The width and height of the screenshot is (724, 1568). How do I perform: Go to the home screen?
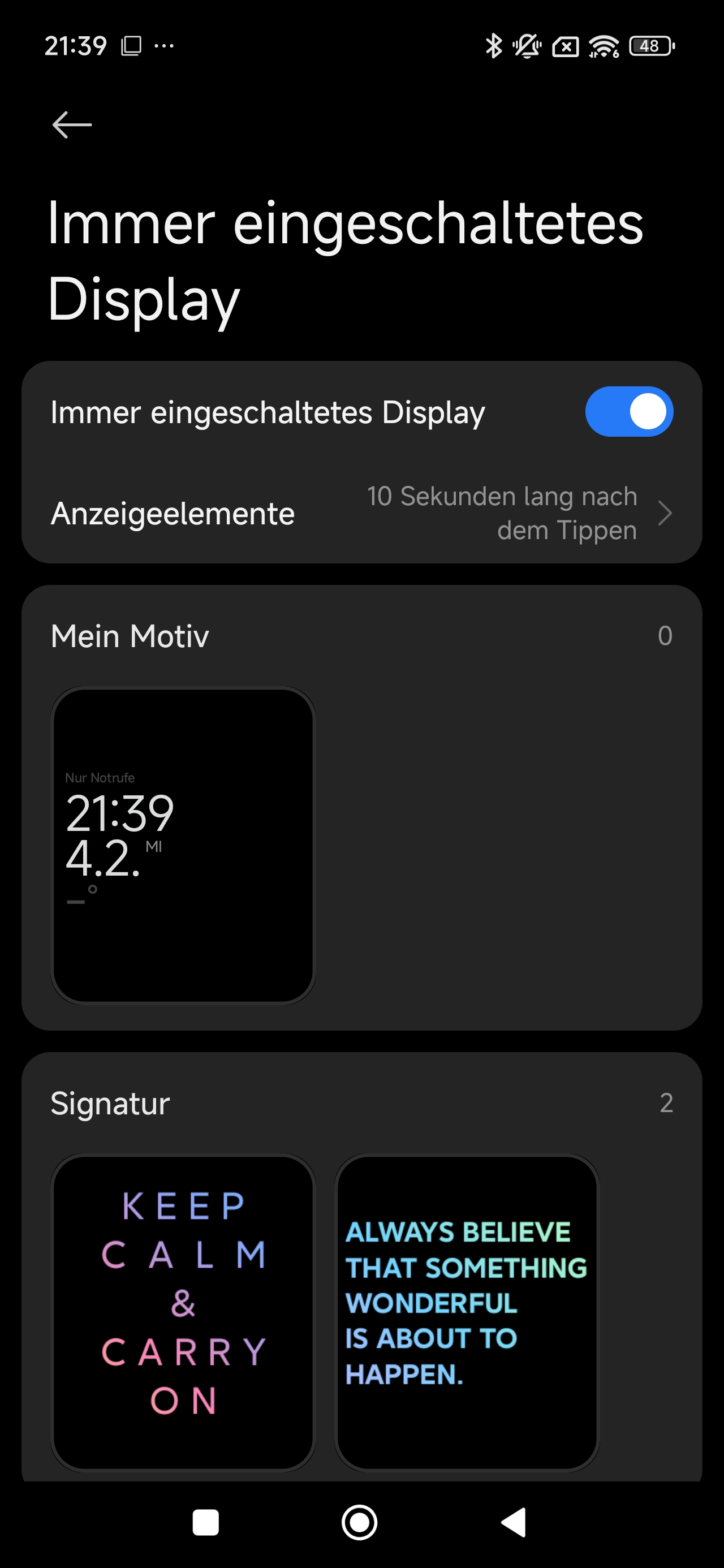pos(359,1523)
